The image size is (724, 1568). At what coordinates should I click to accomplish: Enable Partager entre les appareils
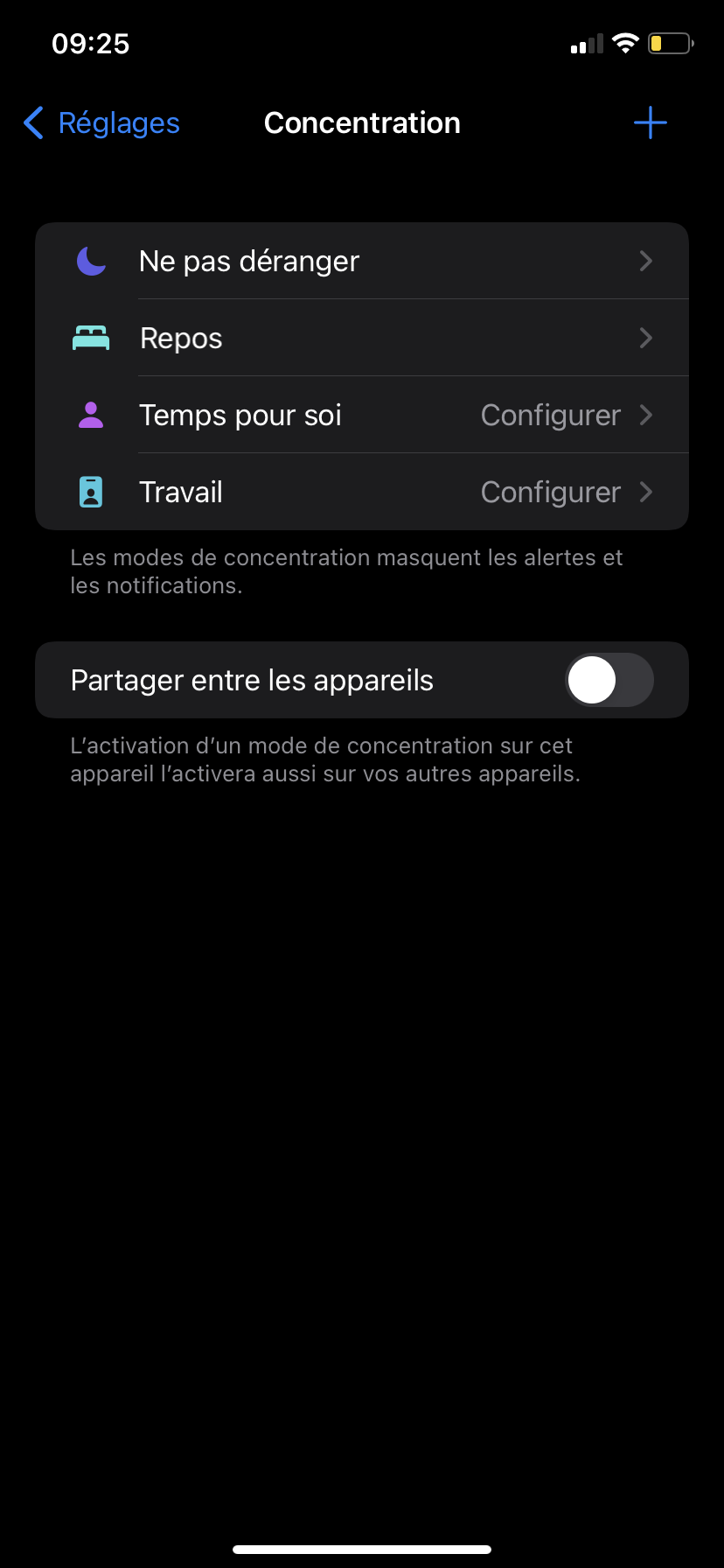(609, 681)
